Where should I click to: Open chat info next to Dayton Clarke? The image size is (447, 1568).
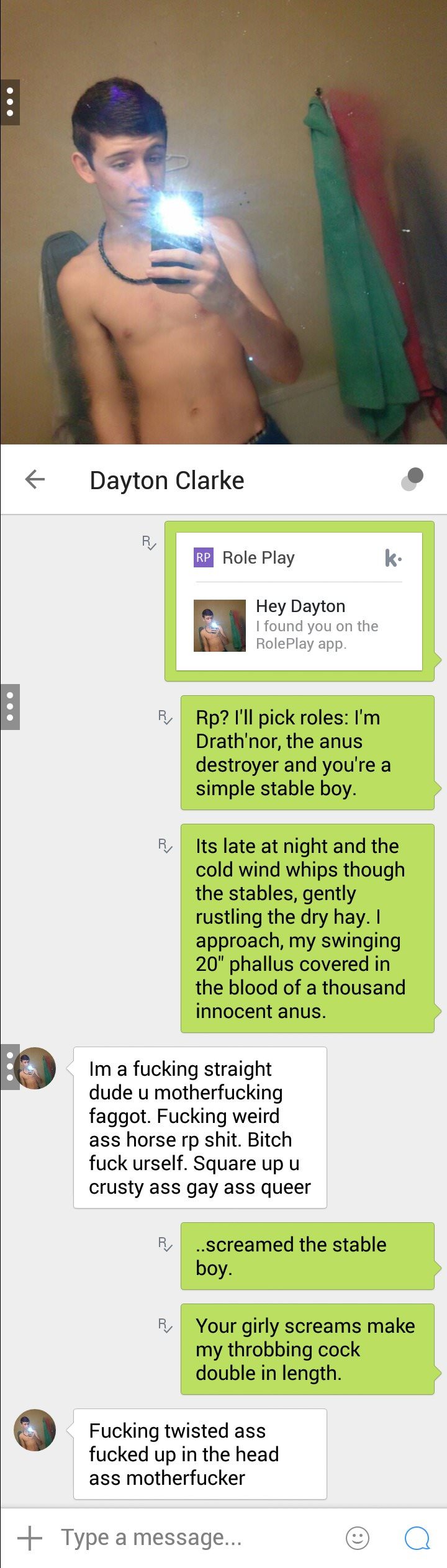(x=412, y=479)
